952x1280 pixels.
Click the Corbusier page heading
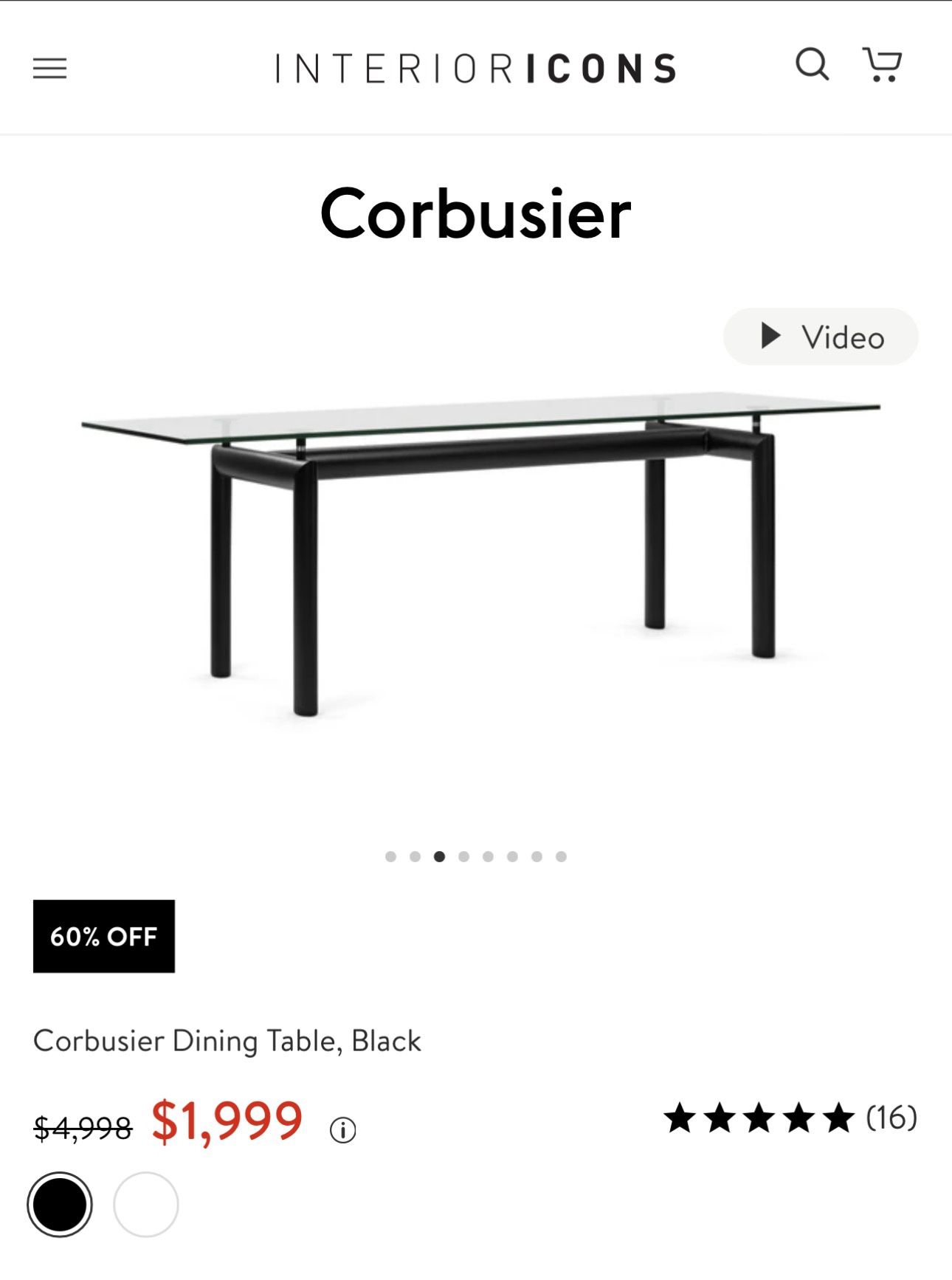[475, 218]
